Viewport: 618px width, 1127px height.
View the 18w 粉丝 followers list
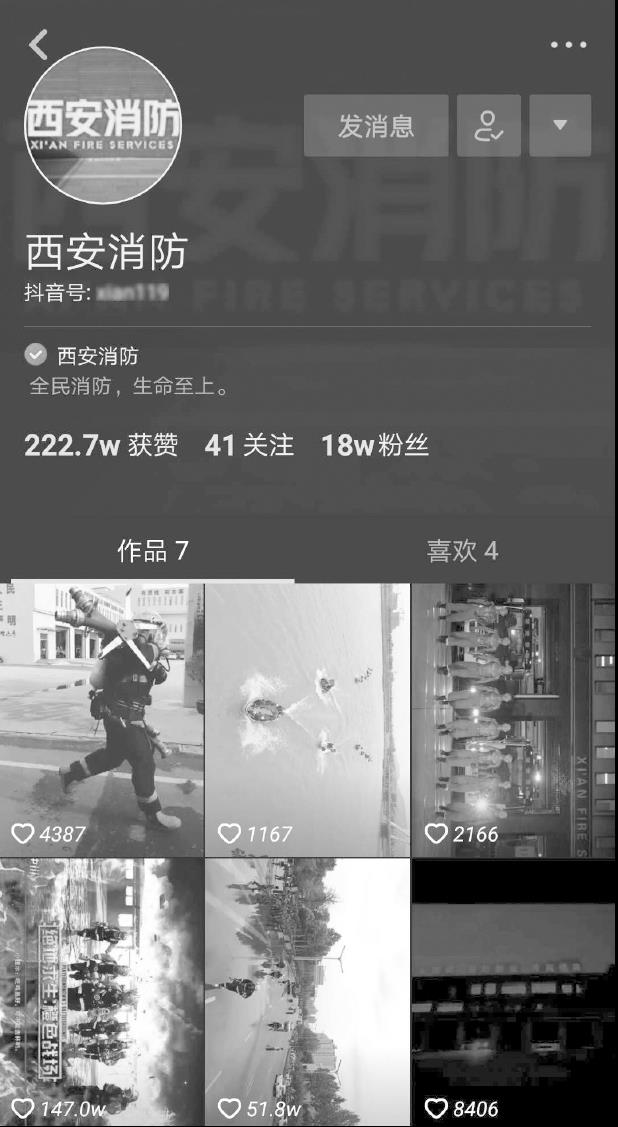click(374, 446)
